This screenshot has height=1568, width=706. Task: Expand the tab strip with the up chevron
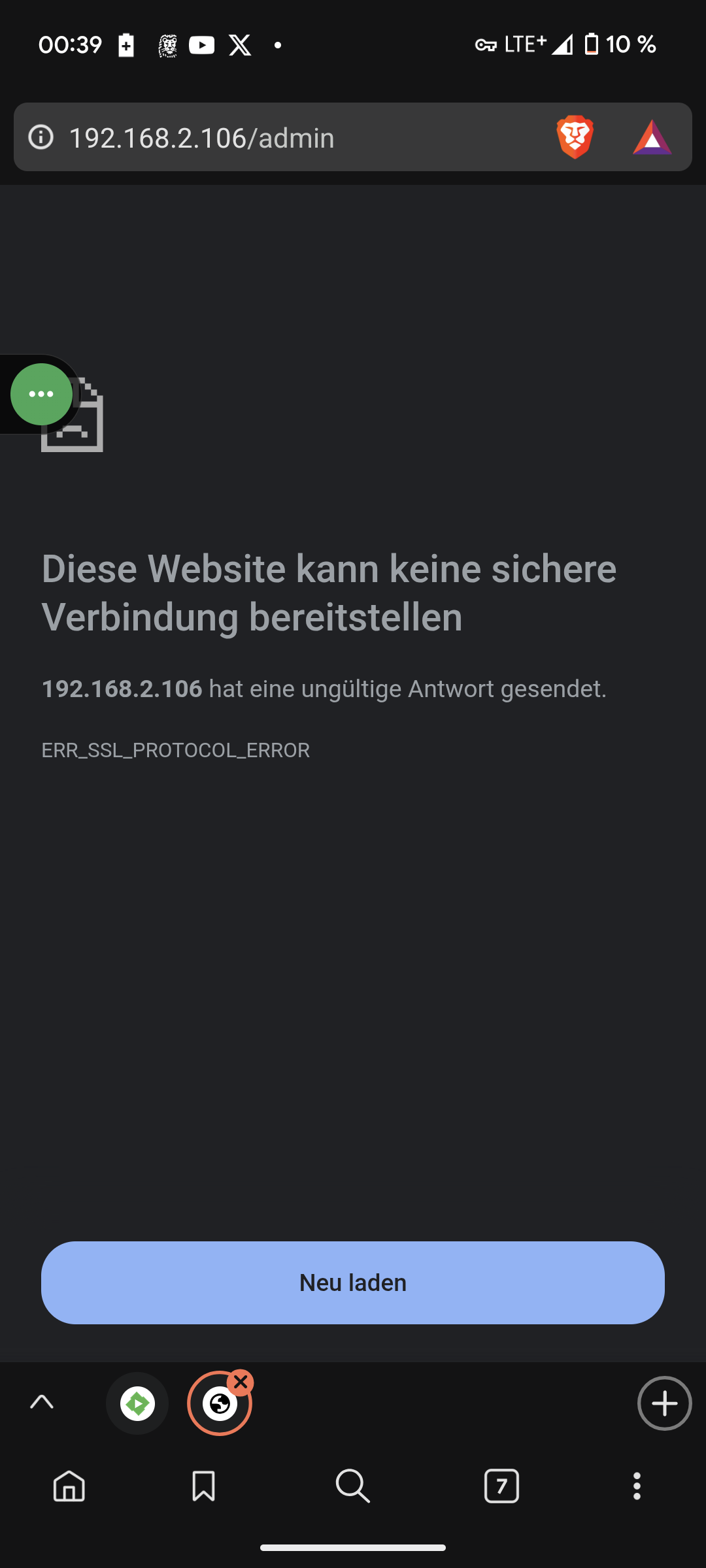coord(42,1403)
